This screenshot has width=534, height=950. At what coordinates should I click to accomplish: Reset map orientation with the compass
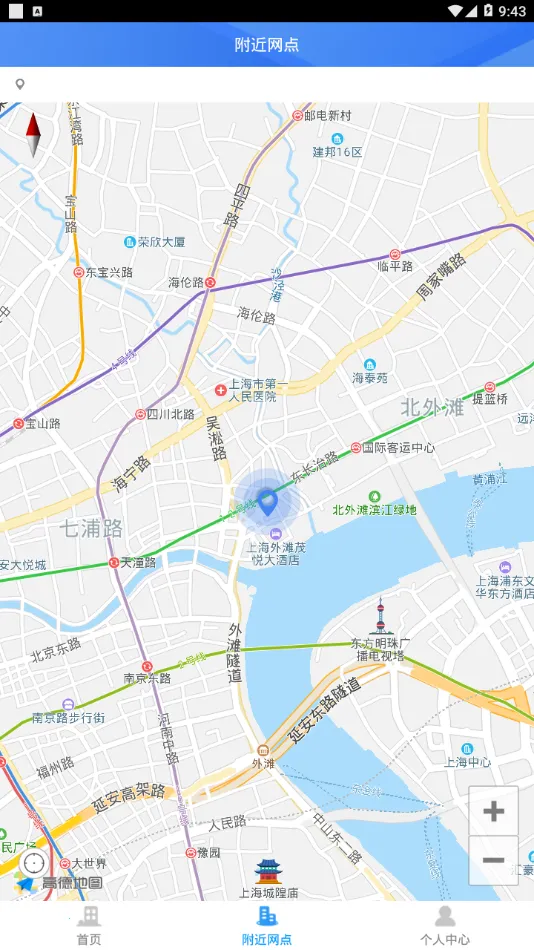[x=33, y=135]
